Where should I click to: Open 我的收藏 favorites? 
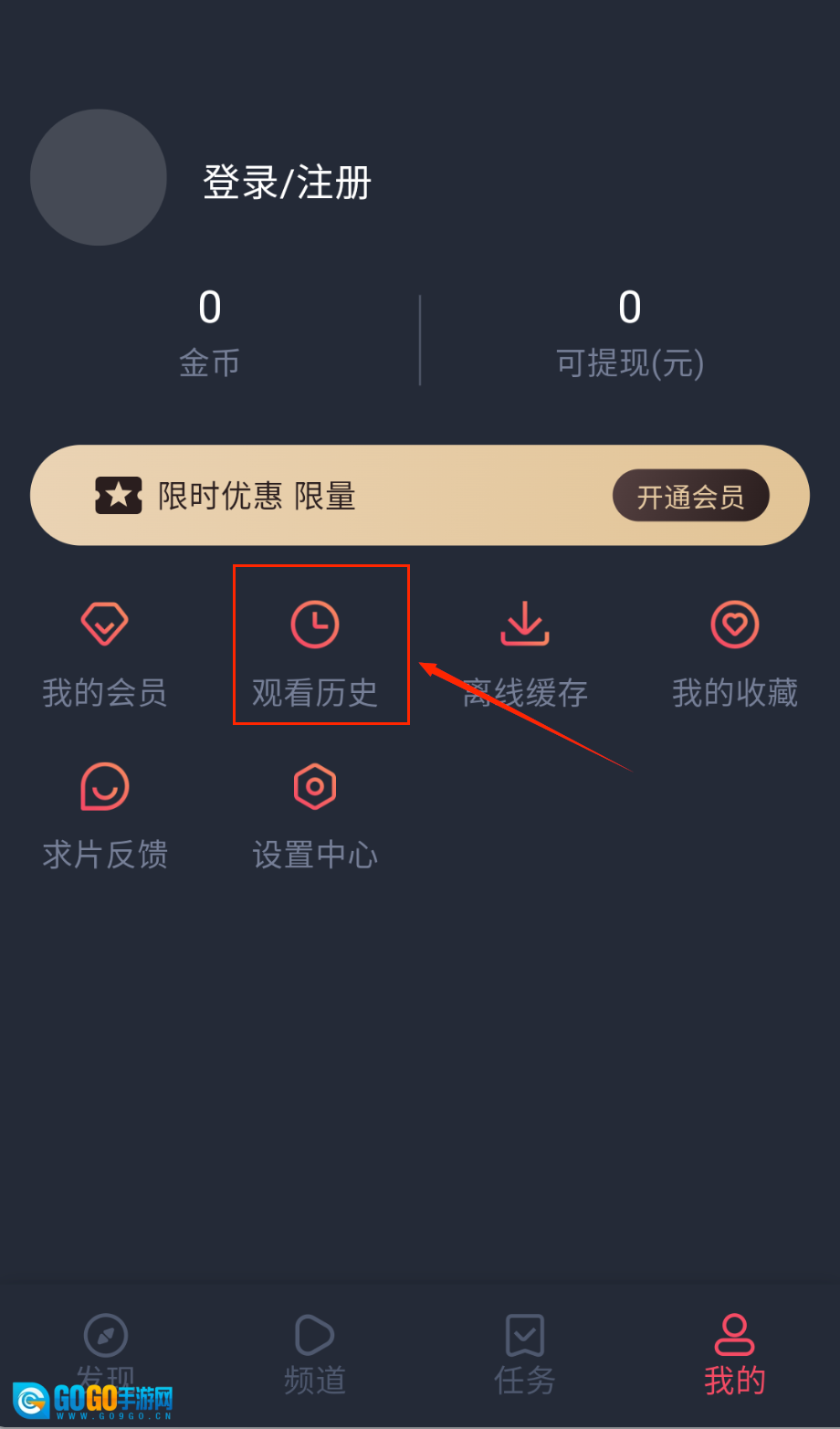pos(735,653)
